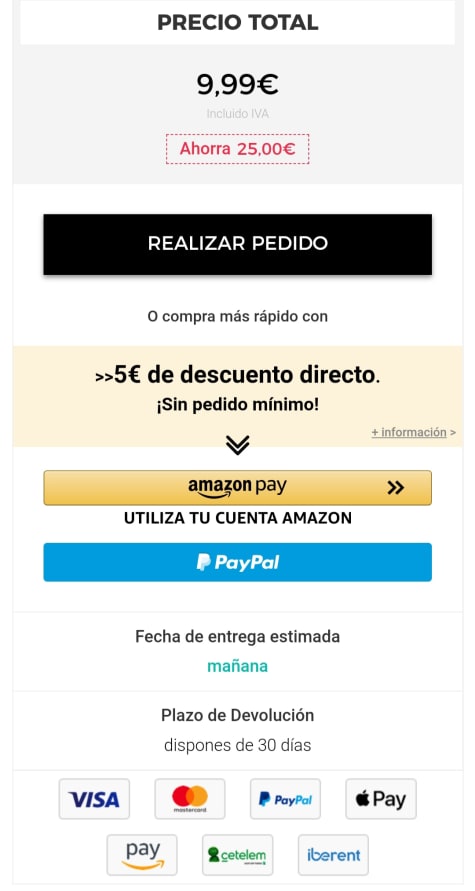Tap the Realizar Pedido button
Image resolution: width=475 pixels, height=891 pixels.
238,244
